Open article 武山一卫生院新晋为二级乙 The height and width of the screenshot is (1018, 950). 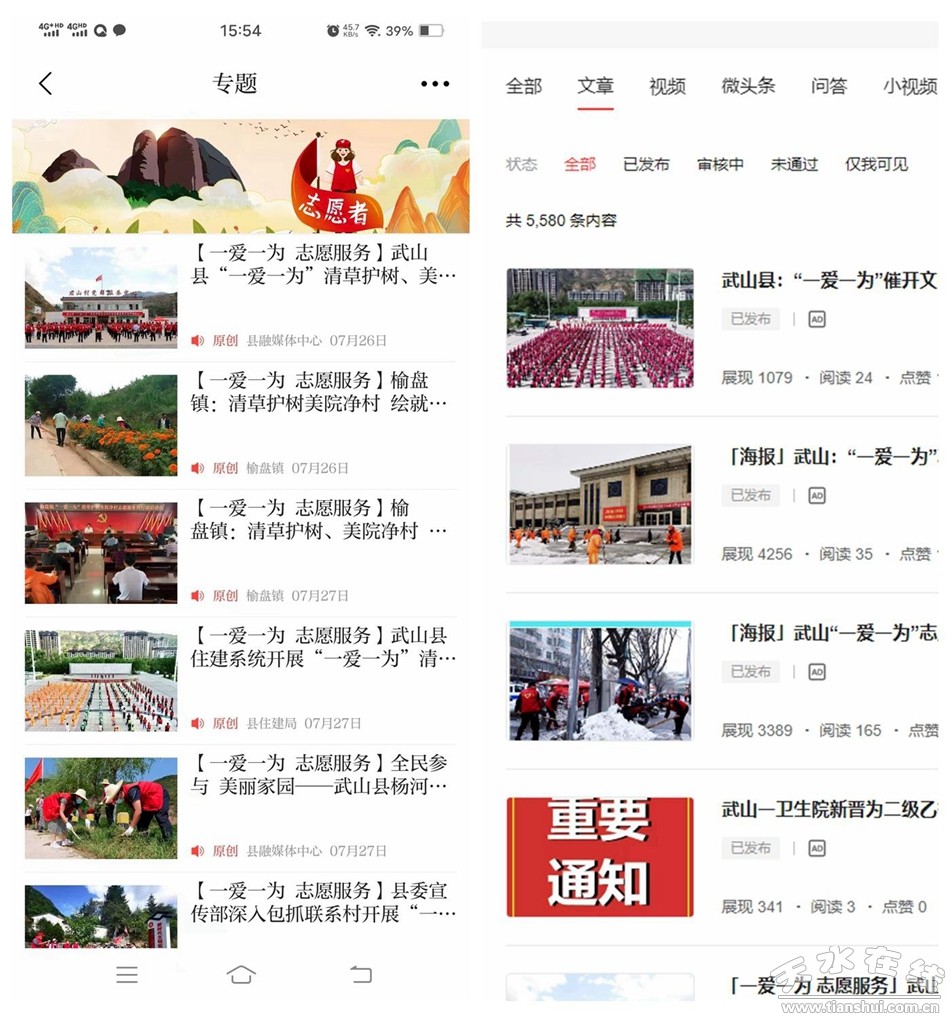[828, 809]
